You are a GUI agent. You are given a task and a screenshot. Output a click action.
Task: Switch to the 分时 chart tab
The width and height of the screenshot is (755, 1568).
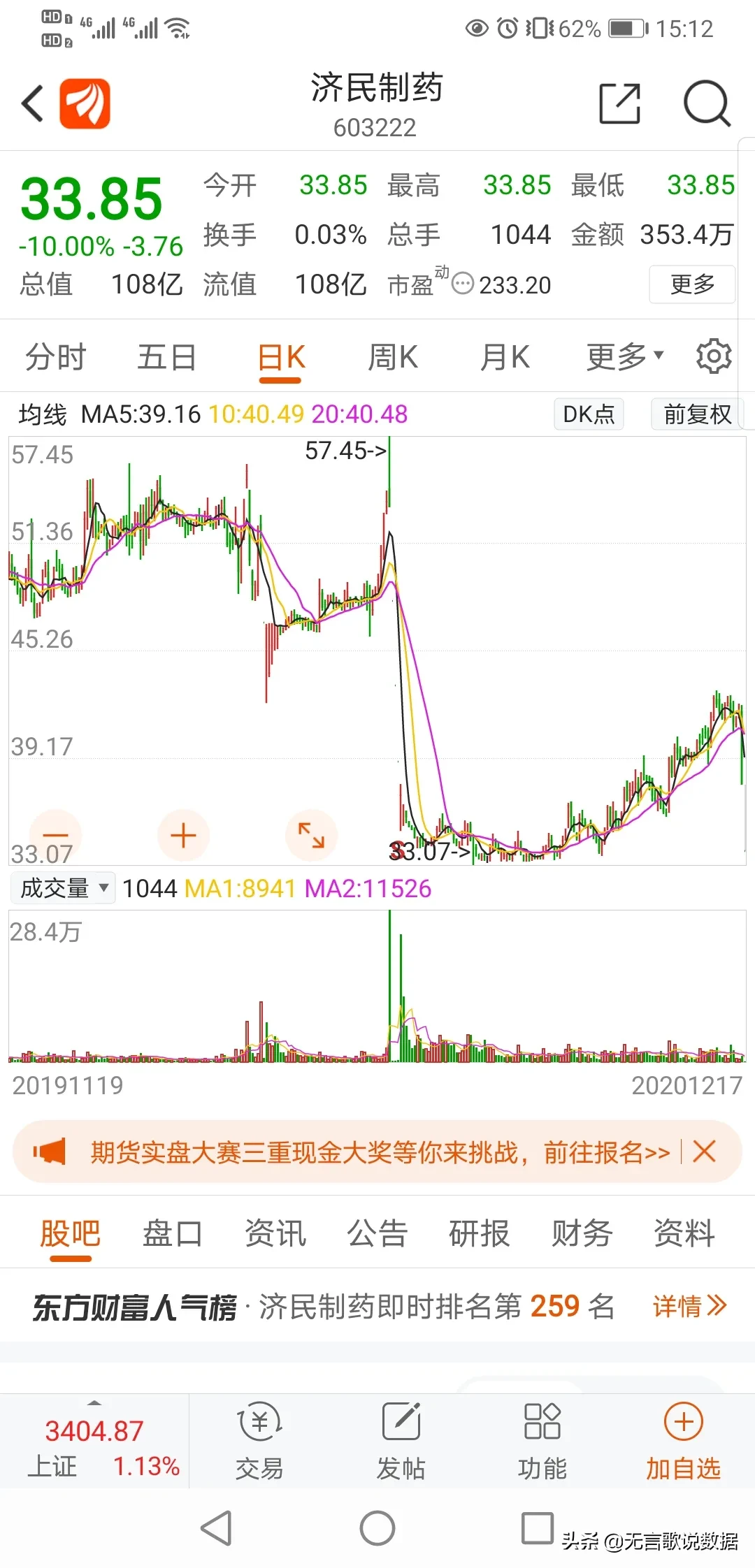(55, 358)
